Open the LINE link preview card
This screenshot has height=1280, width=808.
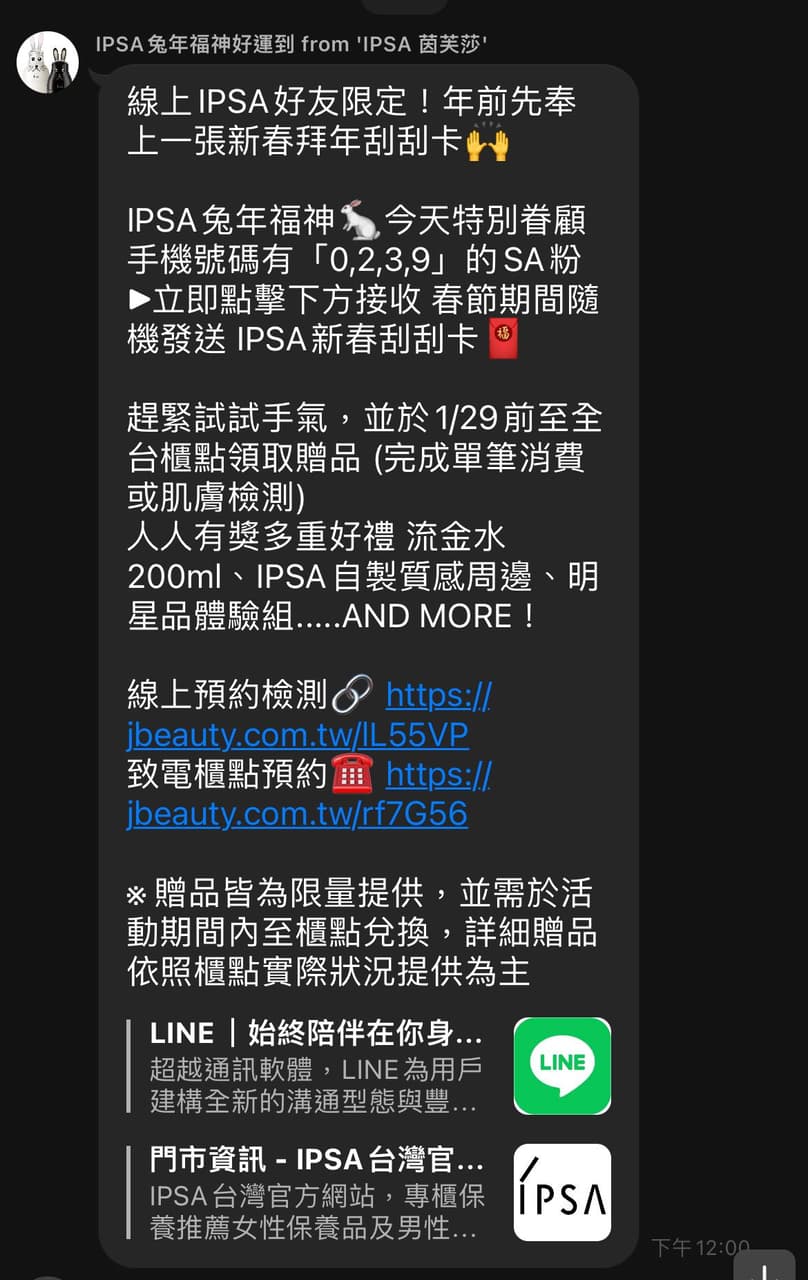(370, 1066)
